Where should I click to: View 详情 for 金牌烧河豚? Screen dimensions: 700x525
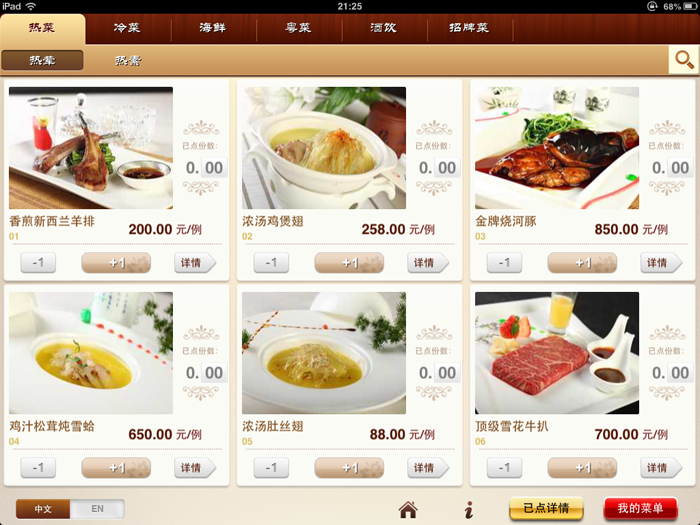pos(660,263)
